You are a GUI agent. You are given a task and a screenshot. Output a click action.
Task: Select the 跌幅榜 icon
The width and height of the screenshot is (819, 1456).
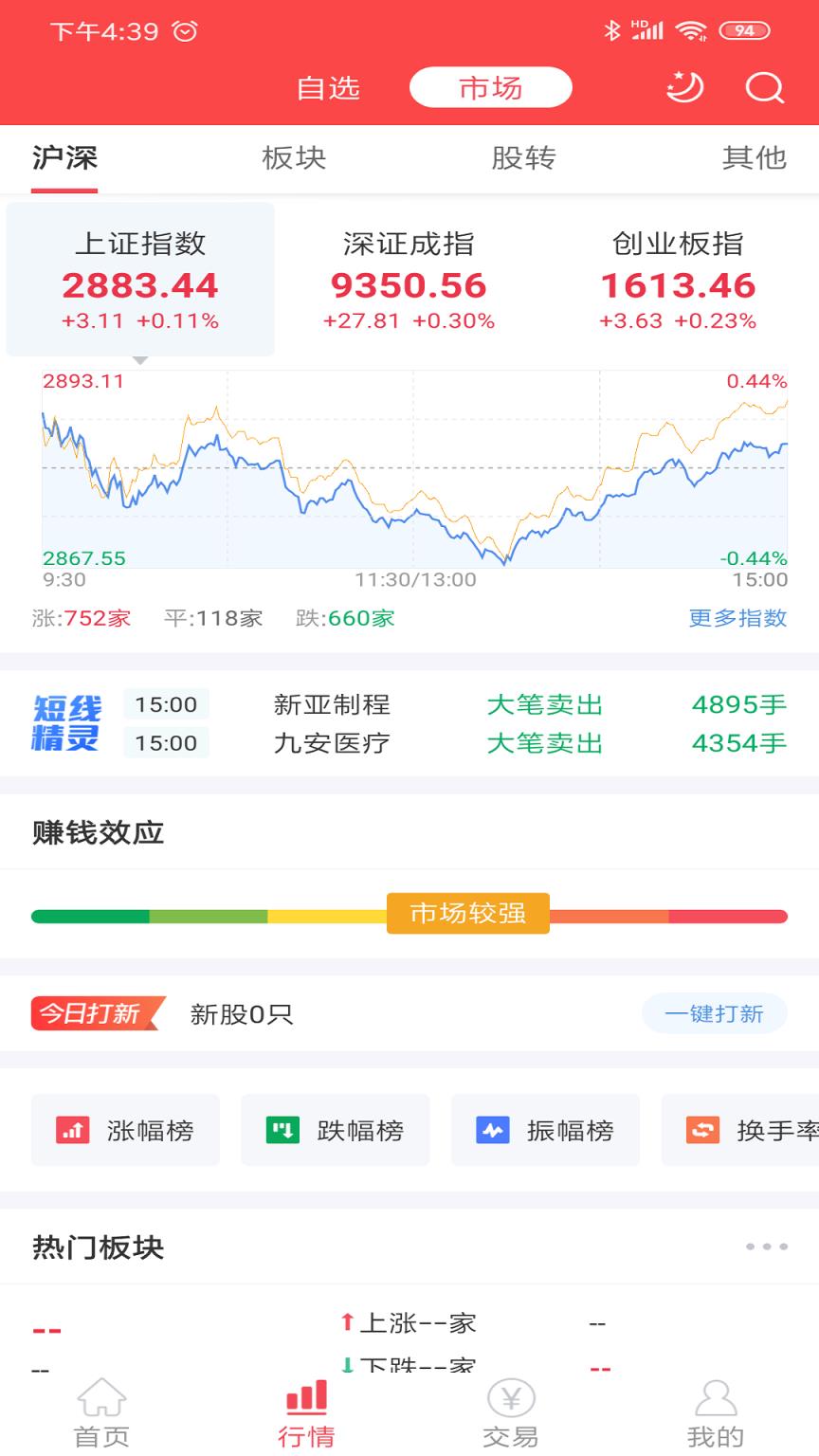pos(282,1129)
